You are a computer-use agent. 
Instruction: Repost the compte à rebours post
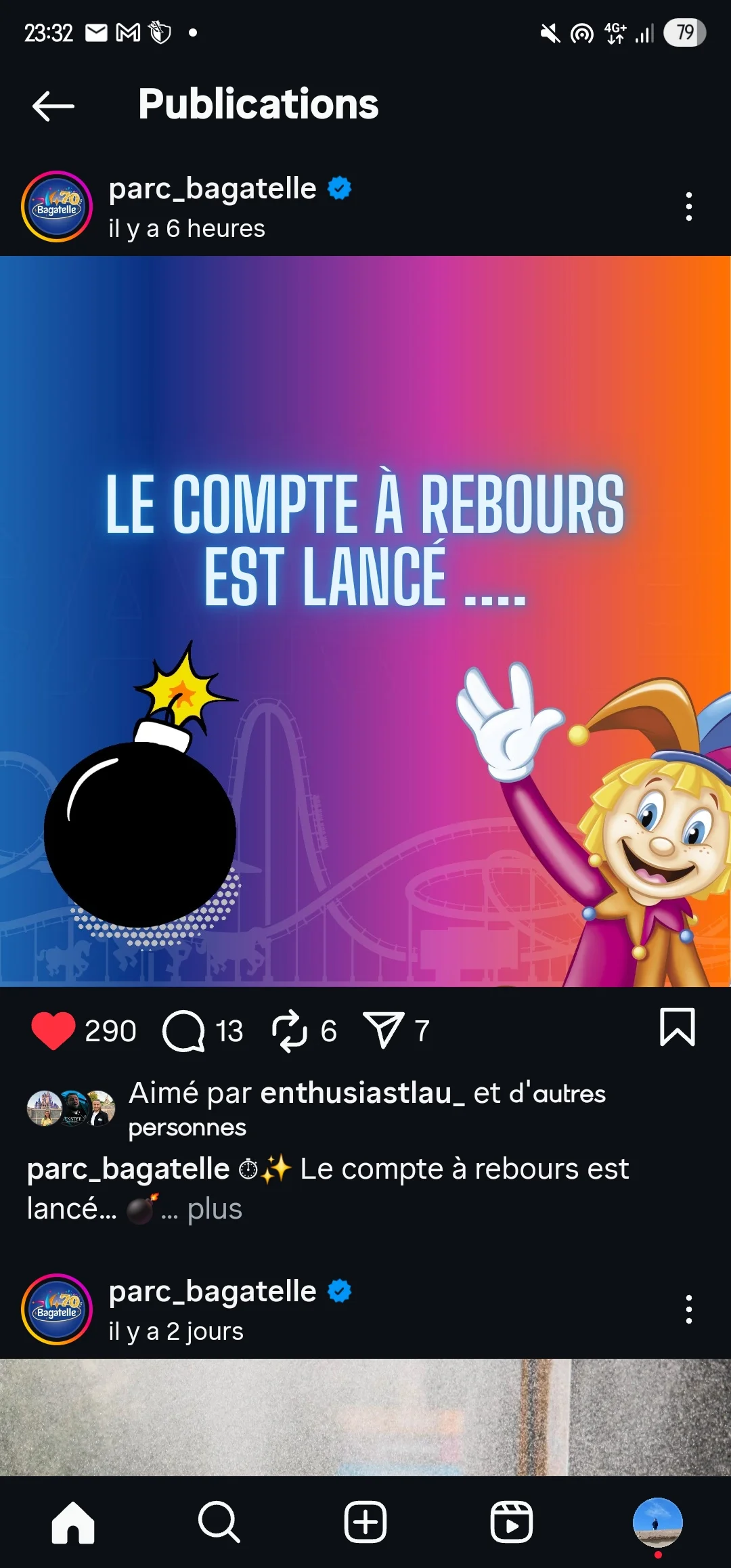(x=290, y=1030)
